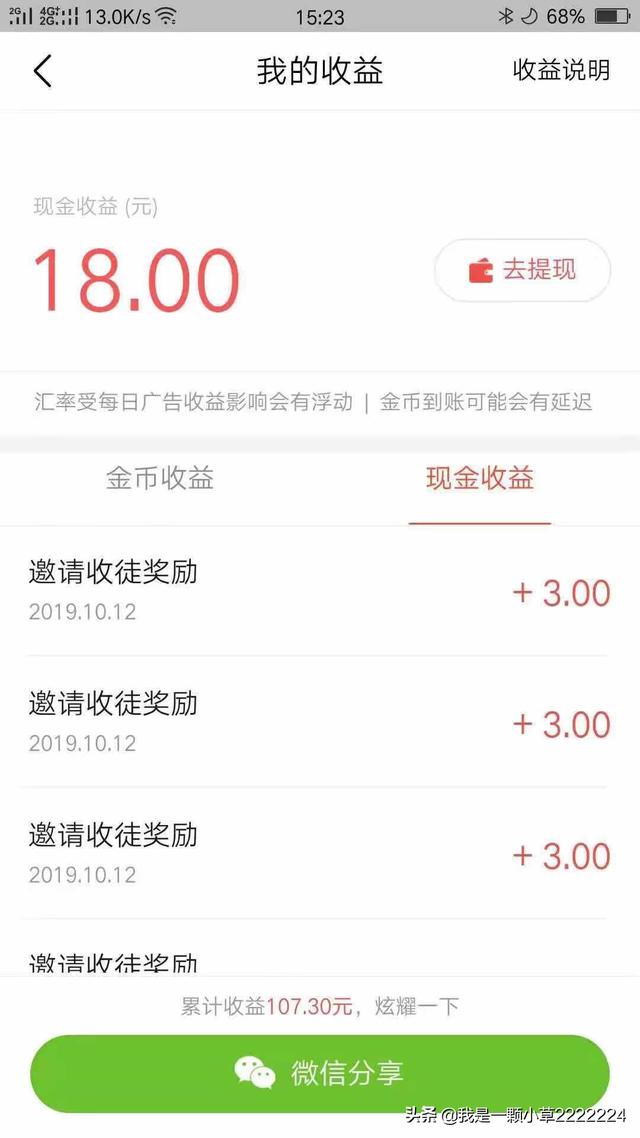Share earnings via 微信分享 button

(319, 1073)
